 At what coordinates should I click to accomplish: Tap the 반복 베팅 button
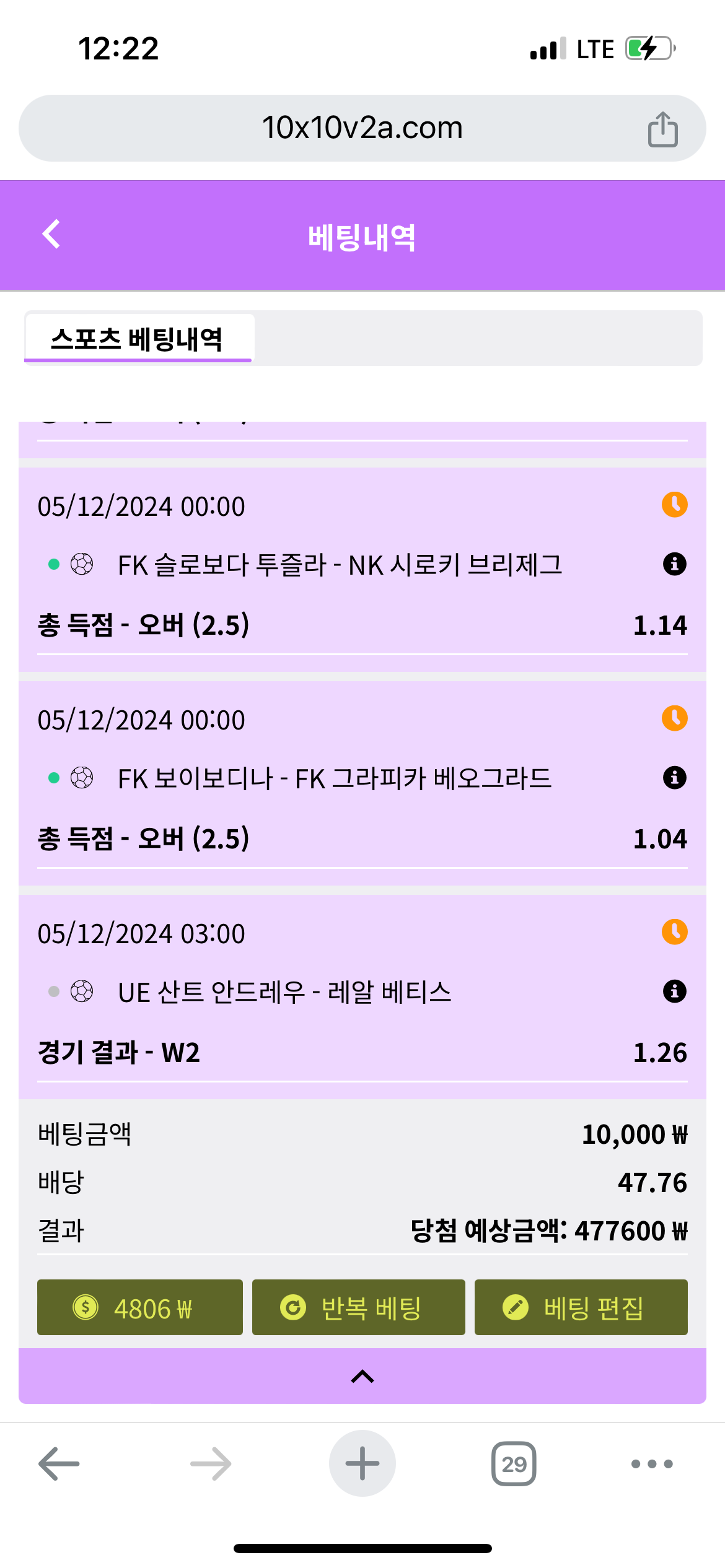click(358, 1307)
